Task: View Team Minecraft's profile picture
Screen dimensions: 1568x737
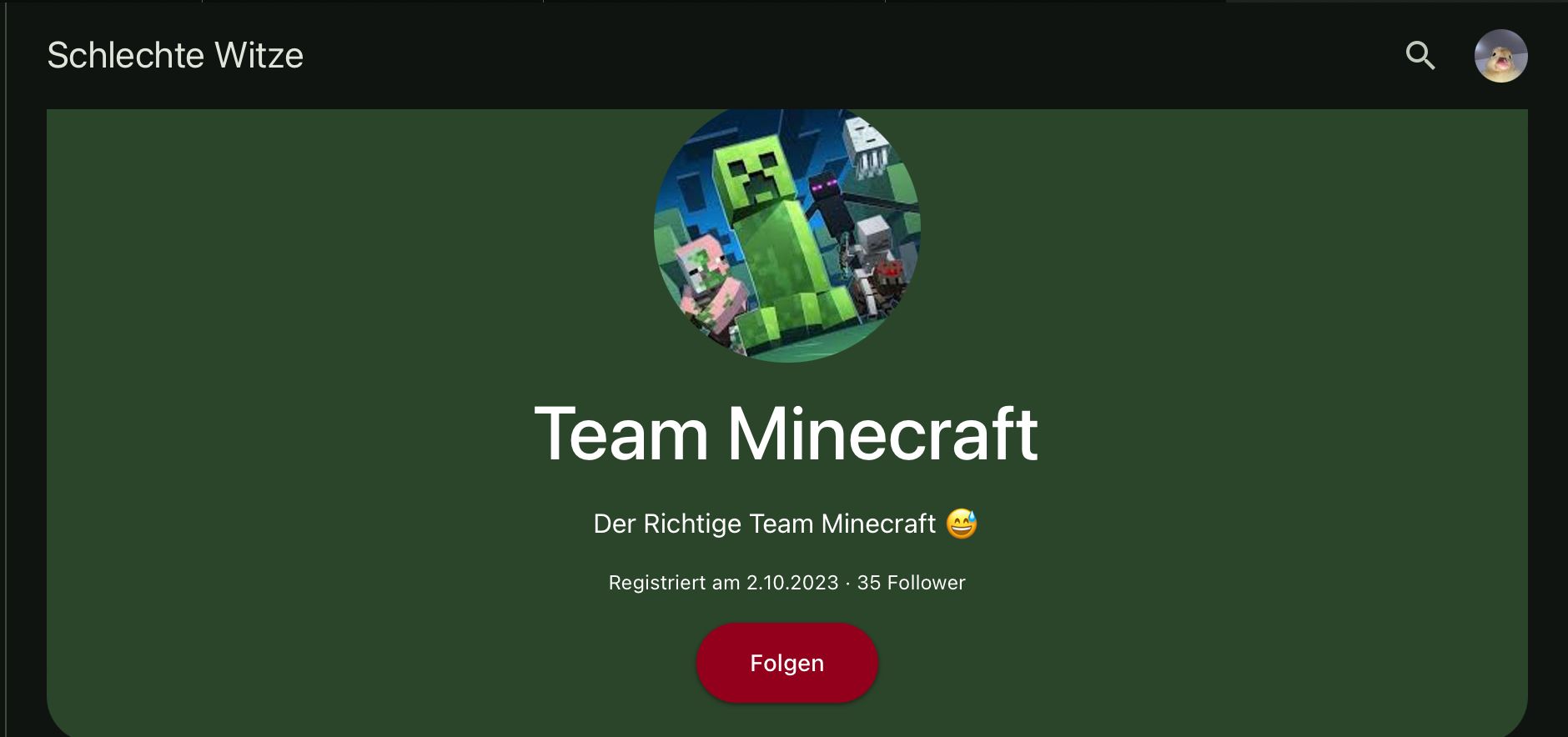Action: [x=787, y=233]
